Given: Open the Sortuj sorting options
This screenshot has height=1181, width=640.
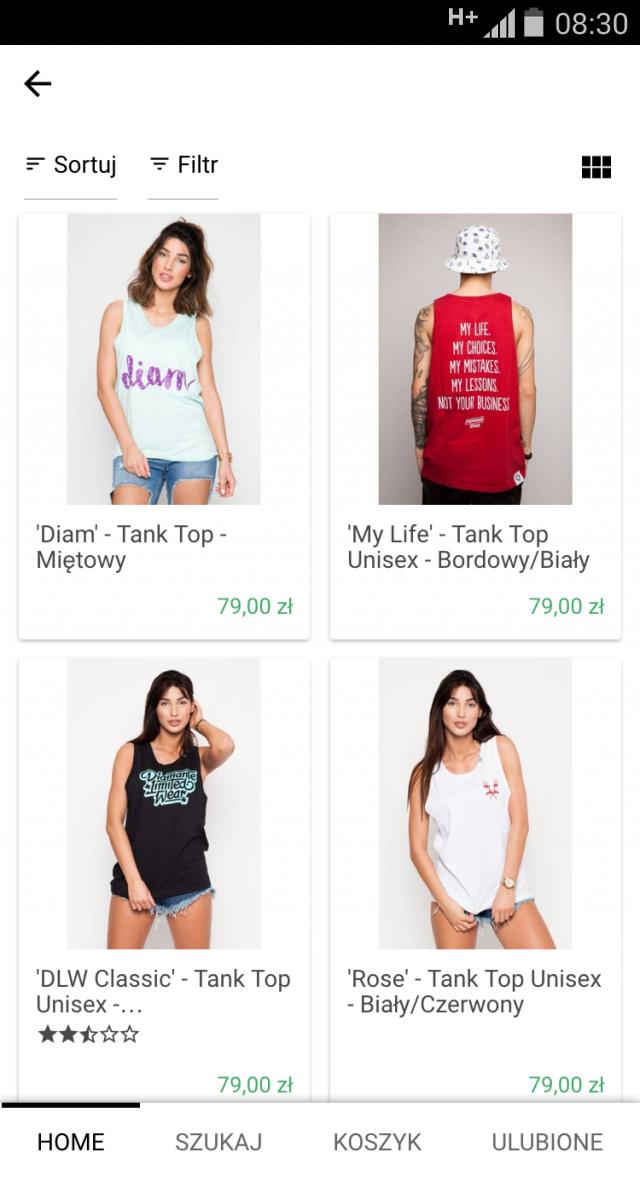Looking at the screenshot, I should pyautogui.click(x=71, y=165).
